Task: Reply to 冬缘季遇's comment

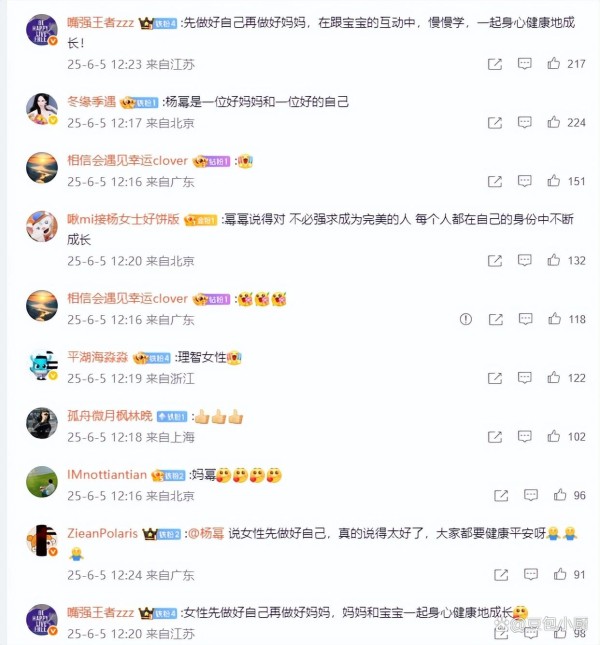Action: [524, 123]
